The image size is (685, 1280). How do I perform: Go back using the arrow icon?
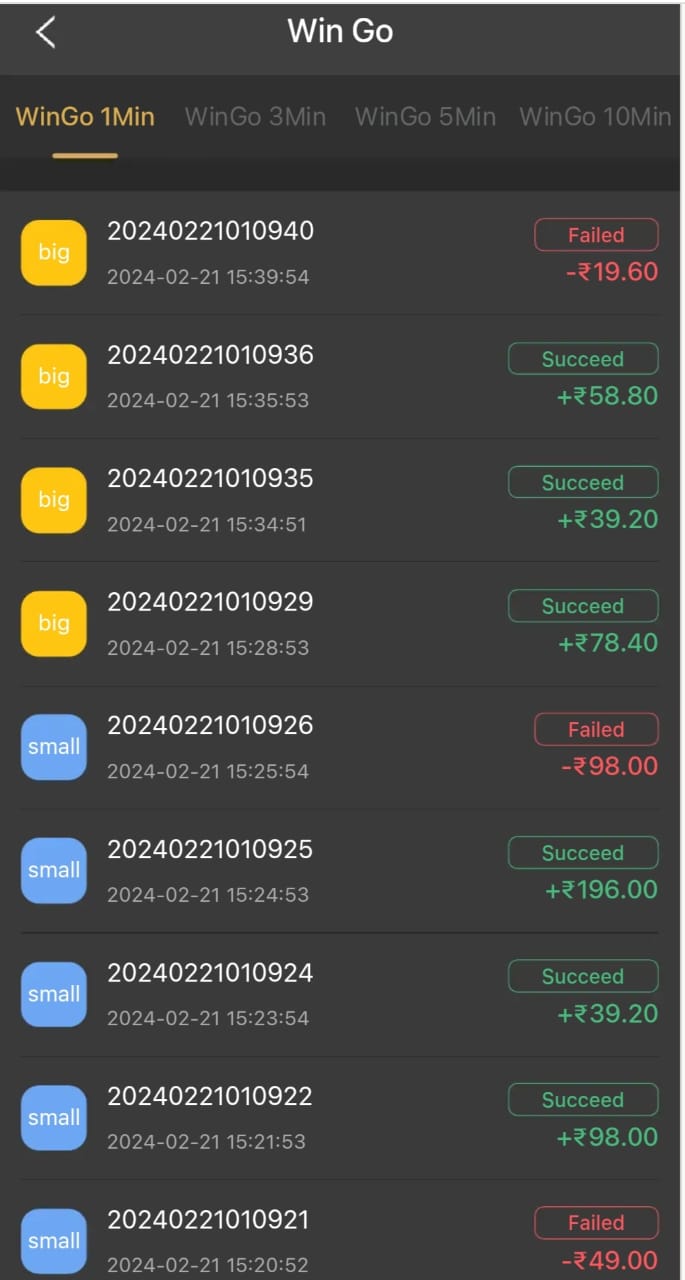coord(46,33)
